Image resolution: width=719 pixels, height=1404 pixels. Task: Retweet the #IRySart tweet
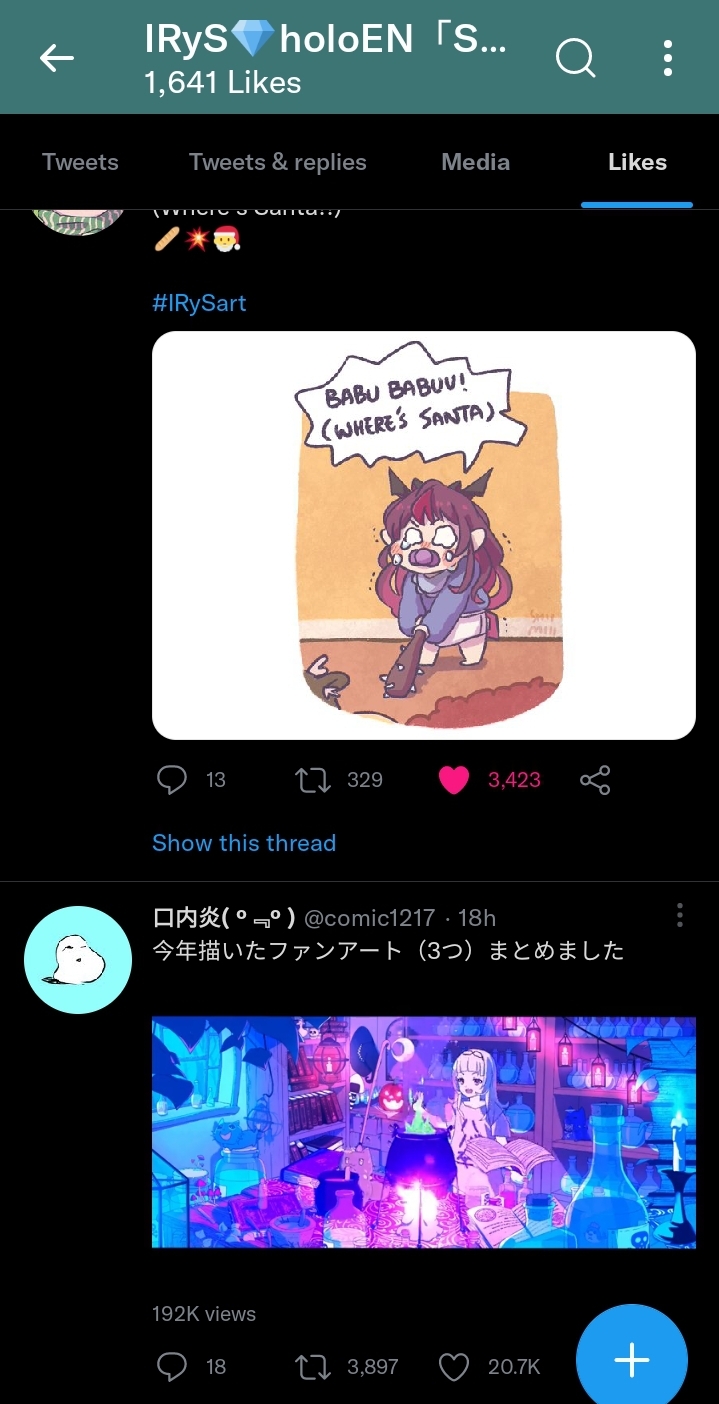(x=313, y=780)
